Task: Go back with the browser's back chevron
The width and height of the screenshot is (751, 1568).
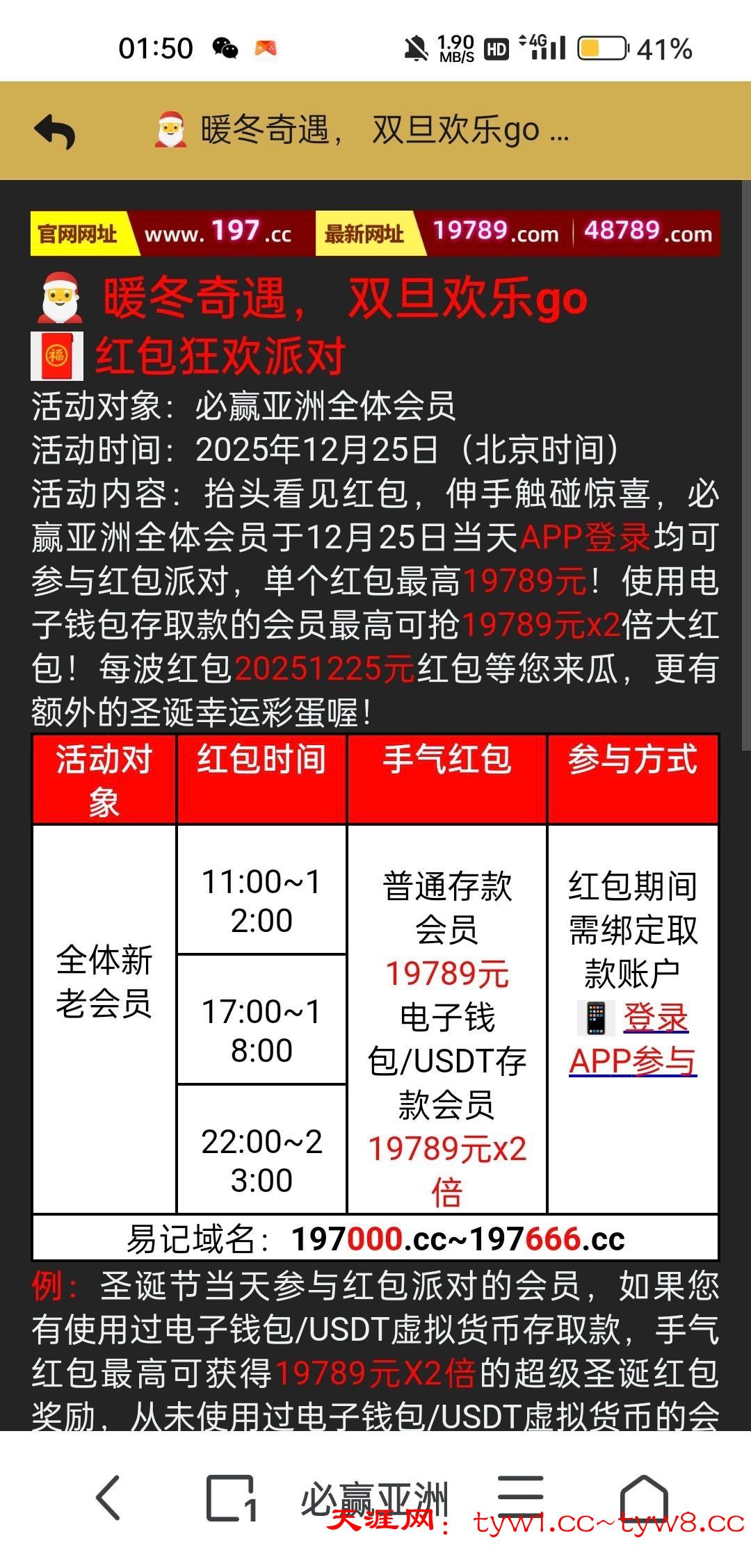Action: point(108,1498)
